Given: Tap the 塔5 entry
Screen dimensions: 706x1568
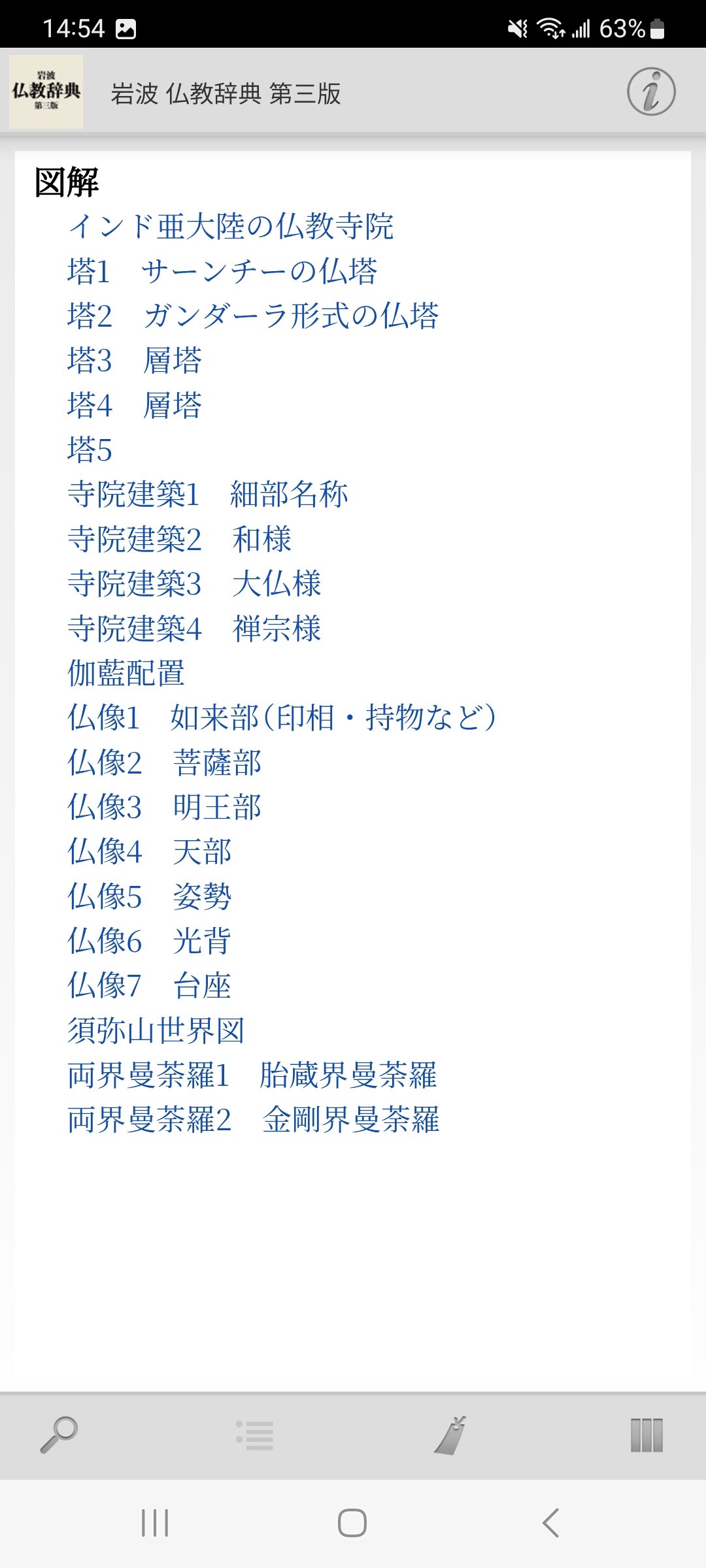Looking at the screenshot, I should point(90,450).
